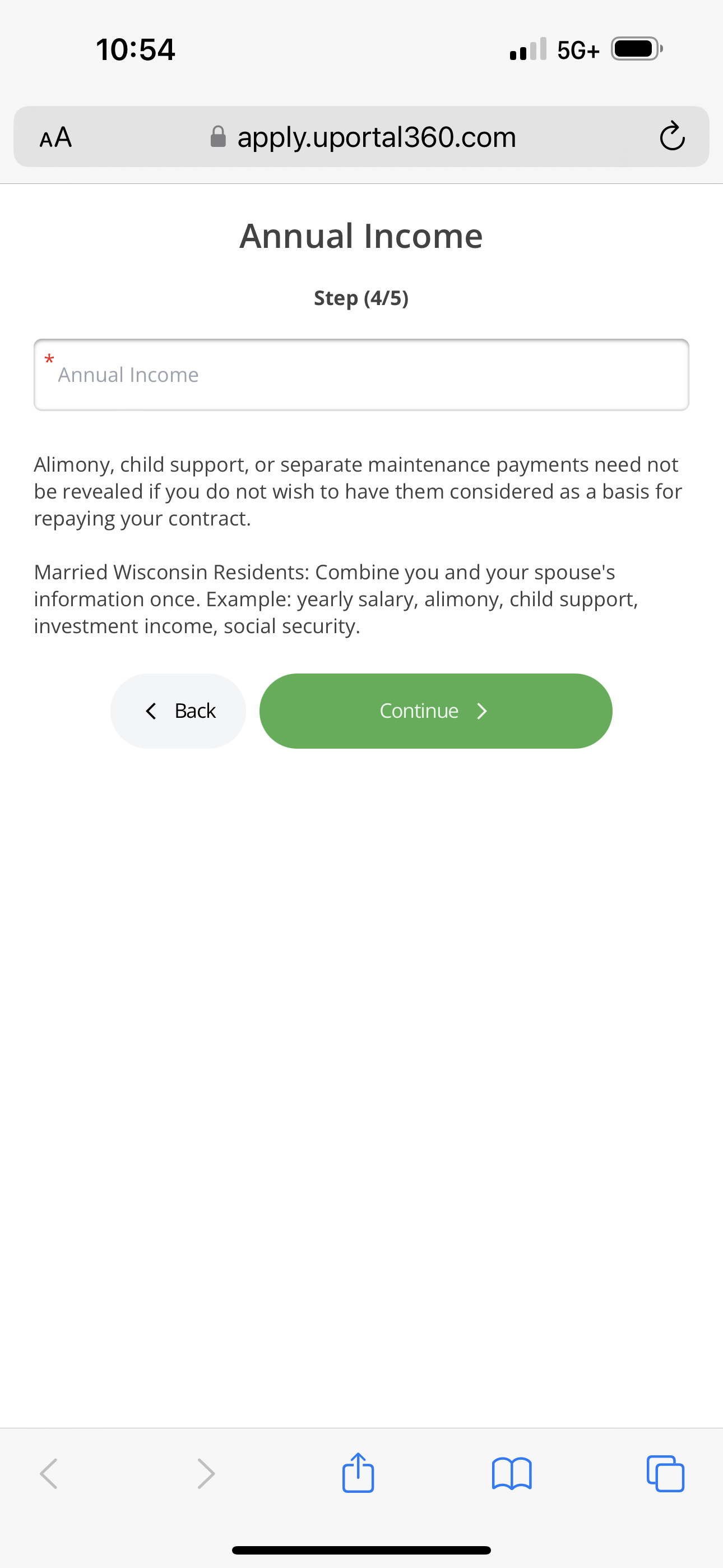
Task: Go back to the previous step
Action: tap(178, 711)
